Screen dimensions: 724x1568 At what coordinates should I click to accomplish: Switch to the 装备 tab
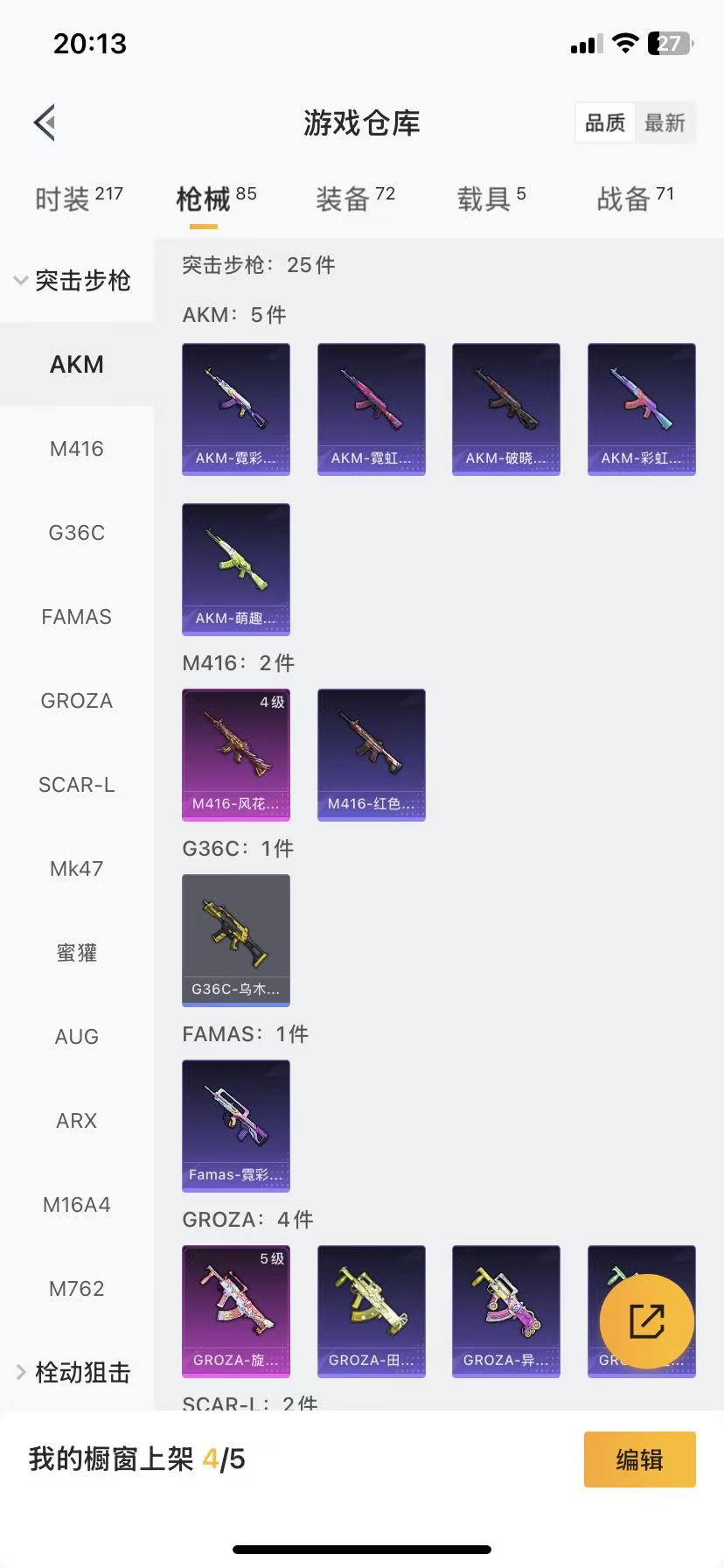pyautogui.click(x=355, y=199)
